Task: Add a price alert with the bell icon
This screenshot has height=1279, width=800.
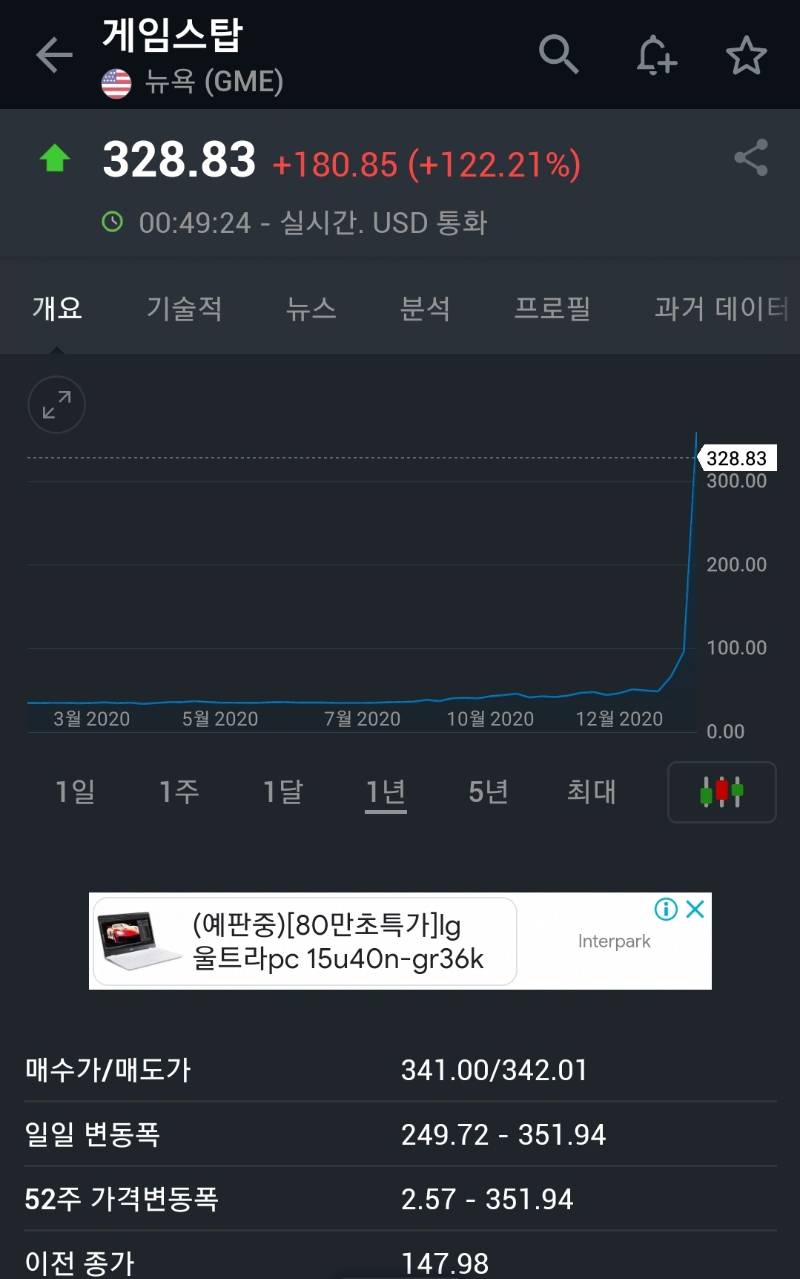Action: click(656, 55)
